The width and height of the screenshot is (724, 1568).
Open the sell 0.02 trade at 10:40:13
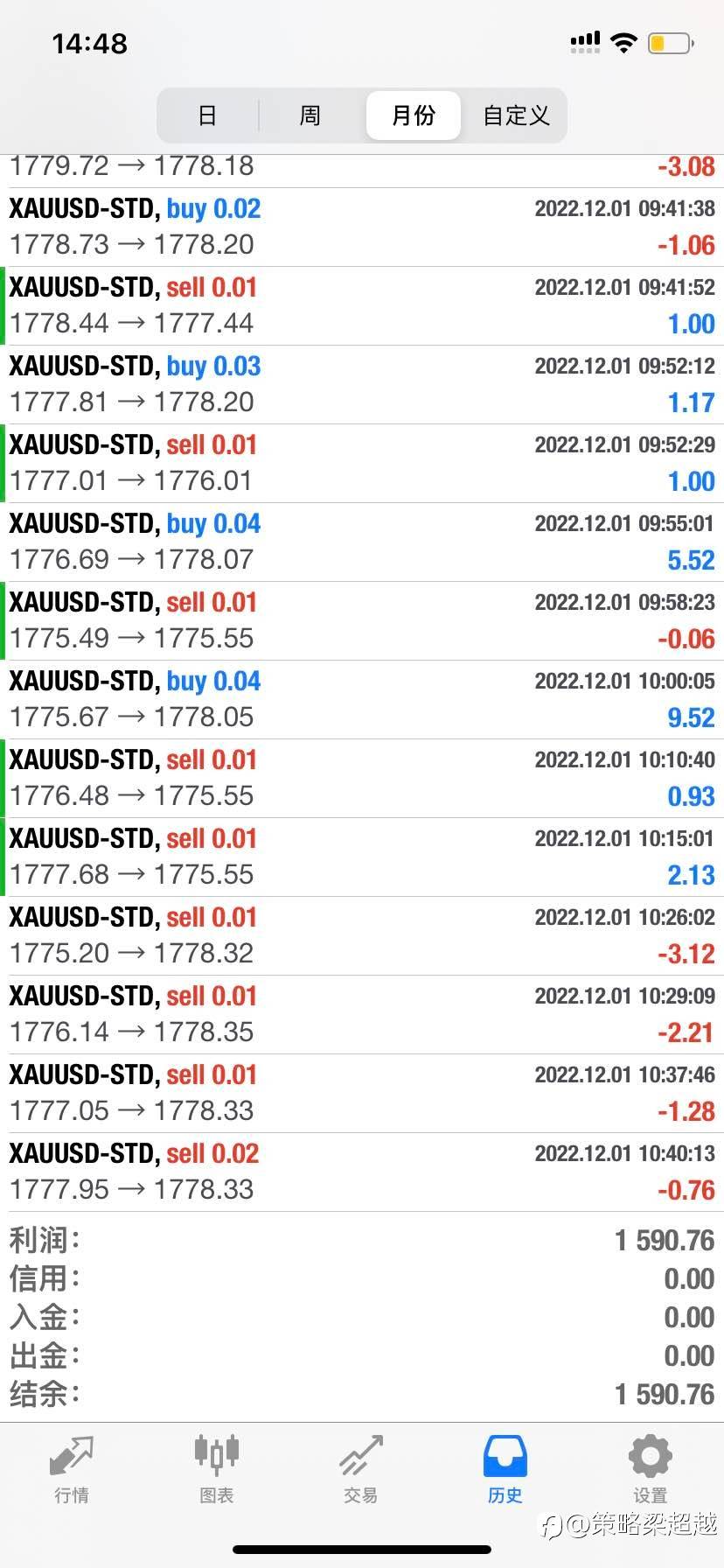362,1172
